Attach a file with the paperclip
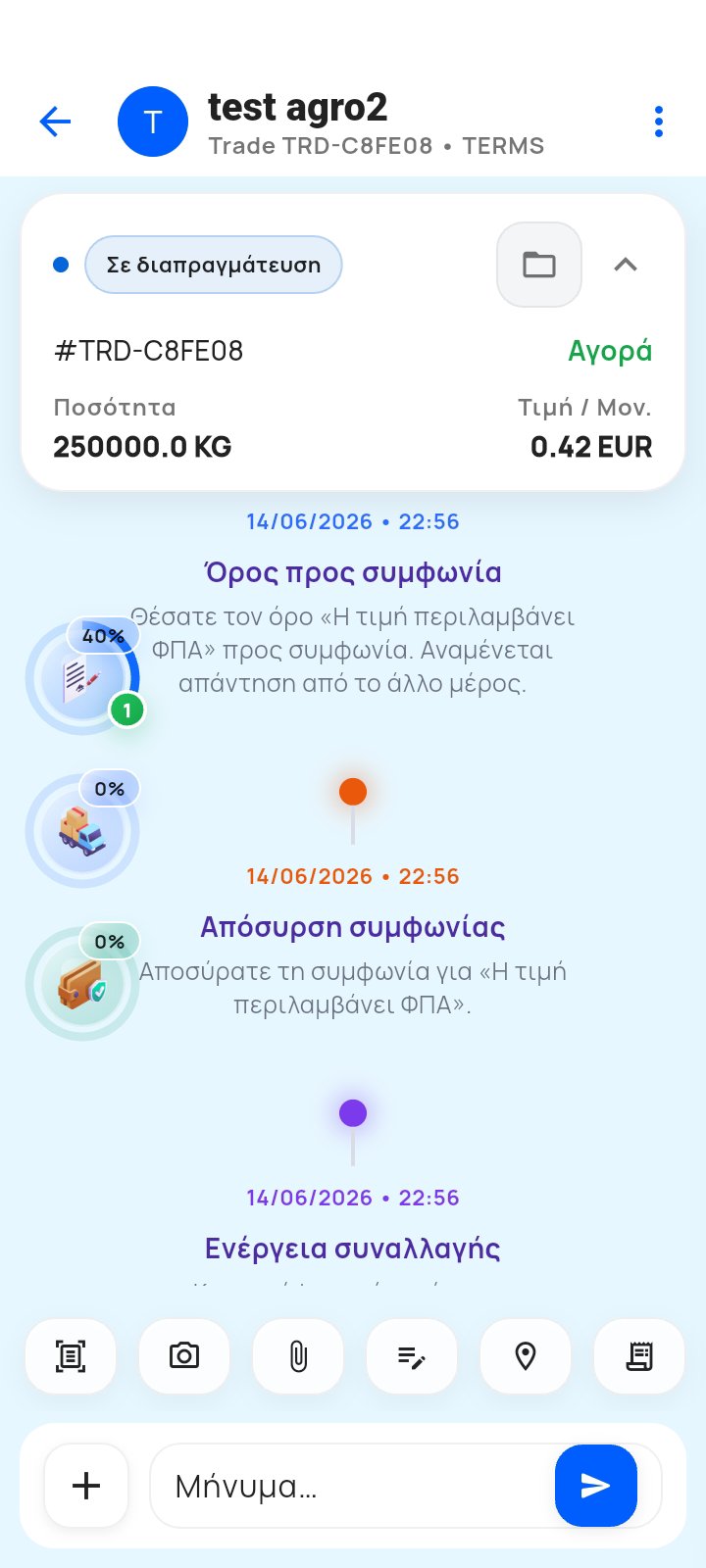Screen dimensions: 706x1568 click(298, 1356)
